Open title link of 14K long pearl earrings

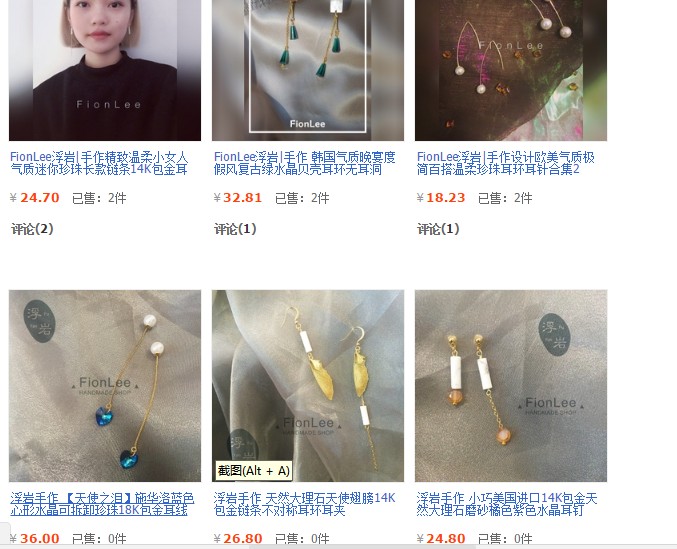tap(99, 163)
